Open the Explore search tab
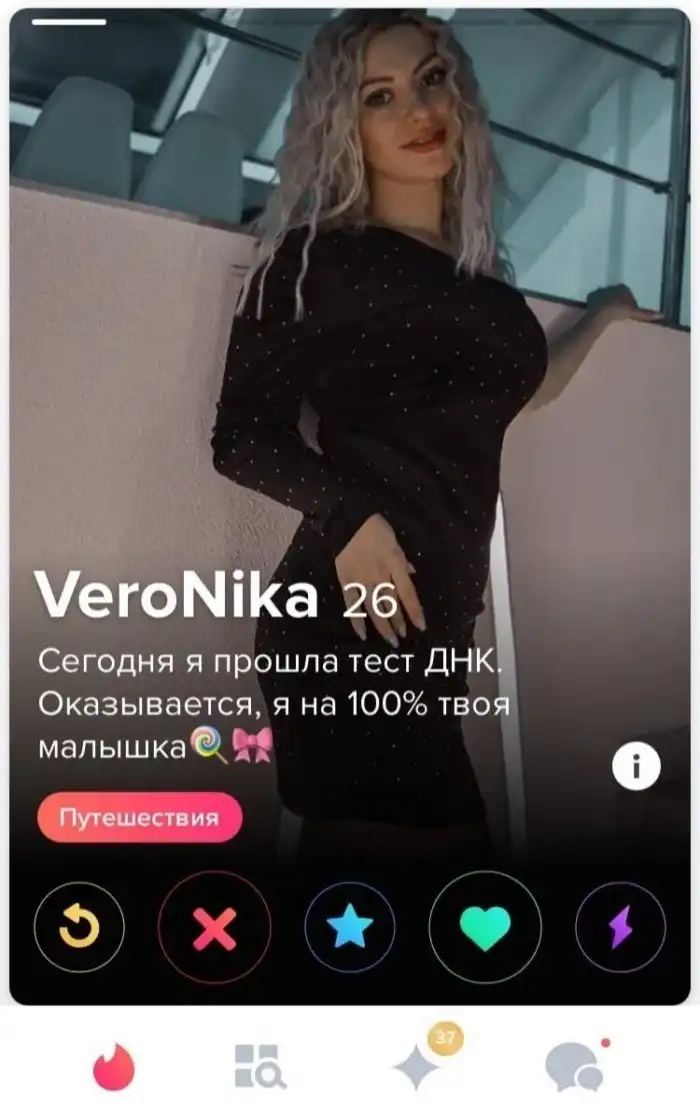Viewport: 700px width, 1114px height. pyautogui.click(x=260, y=1066)
